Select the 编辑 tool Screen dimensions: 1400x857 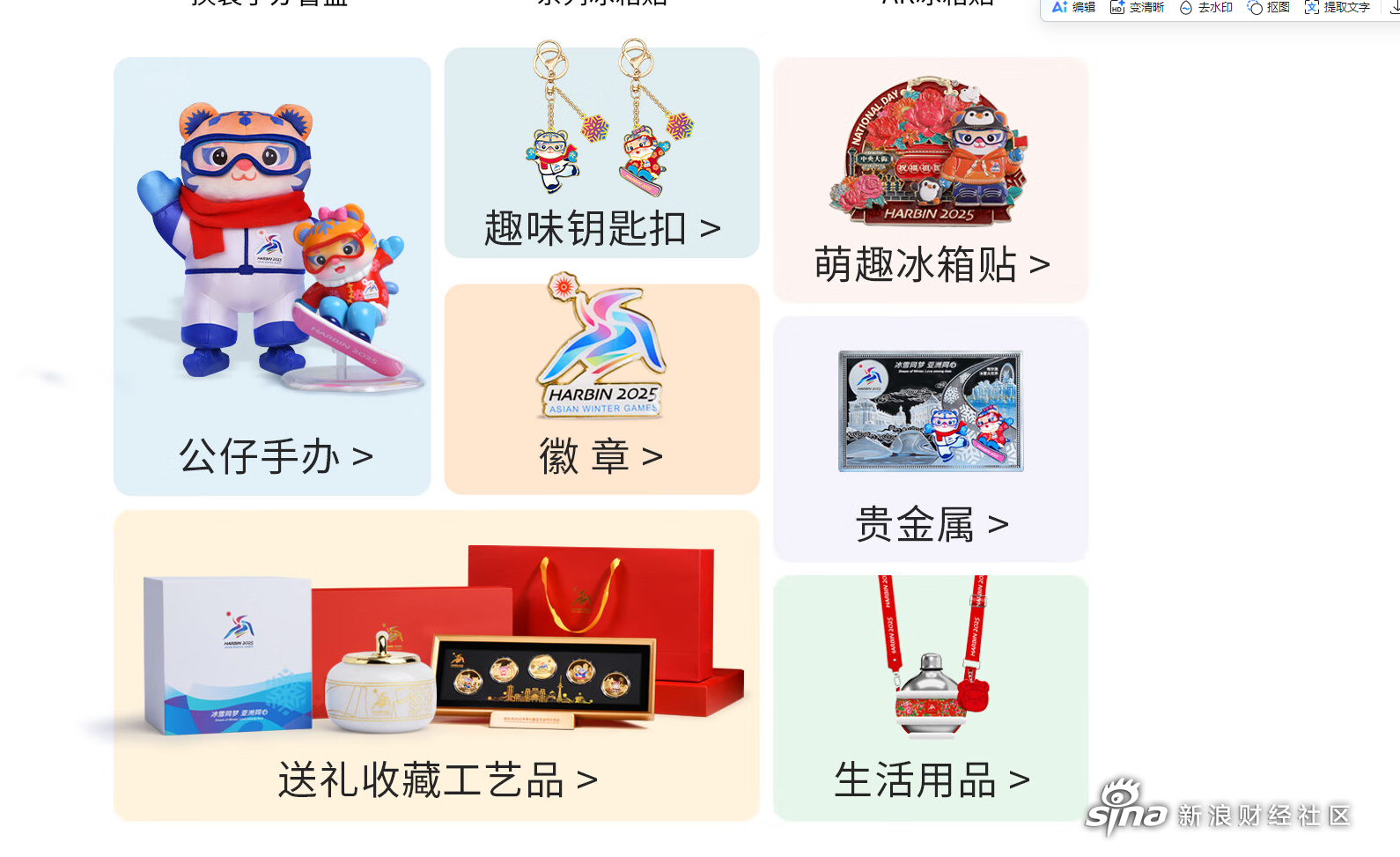(x=1074, y=7)
